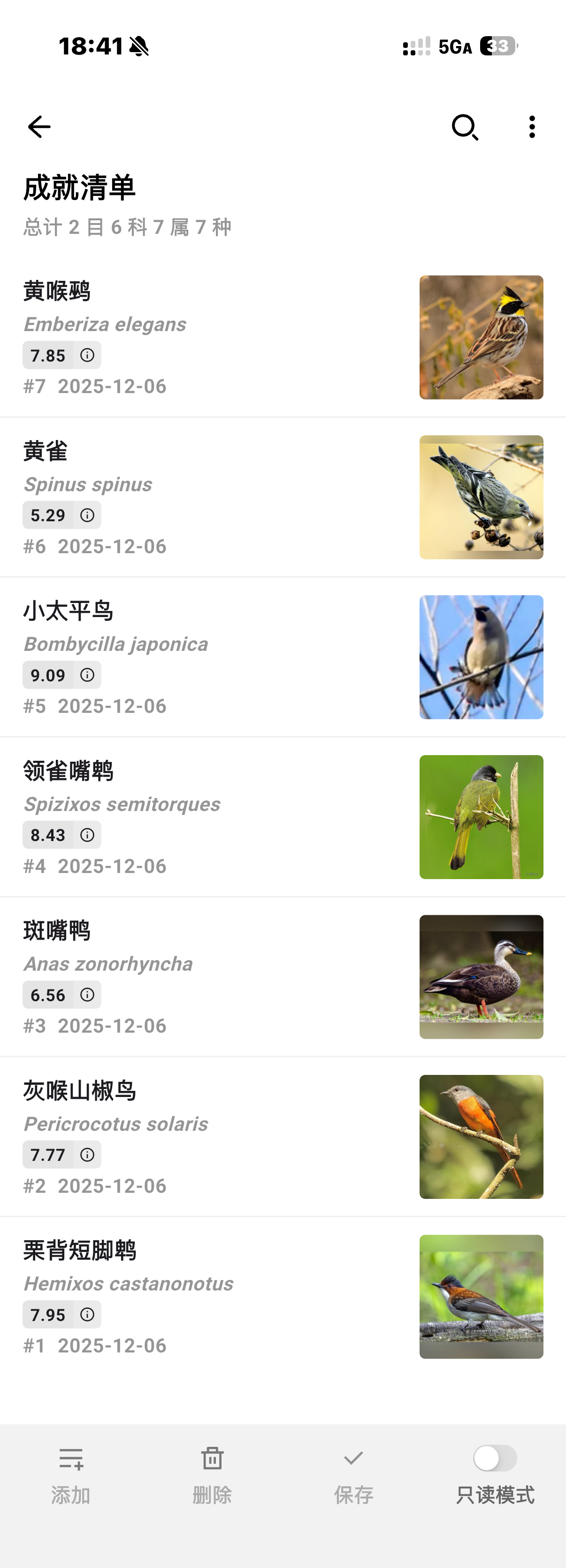Go back from the 成就清单 page
This screenshot has width=566, height=1568.
pos(39,127)
